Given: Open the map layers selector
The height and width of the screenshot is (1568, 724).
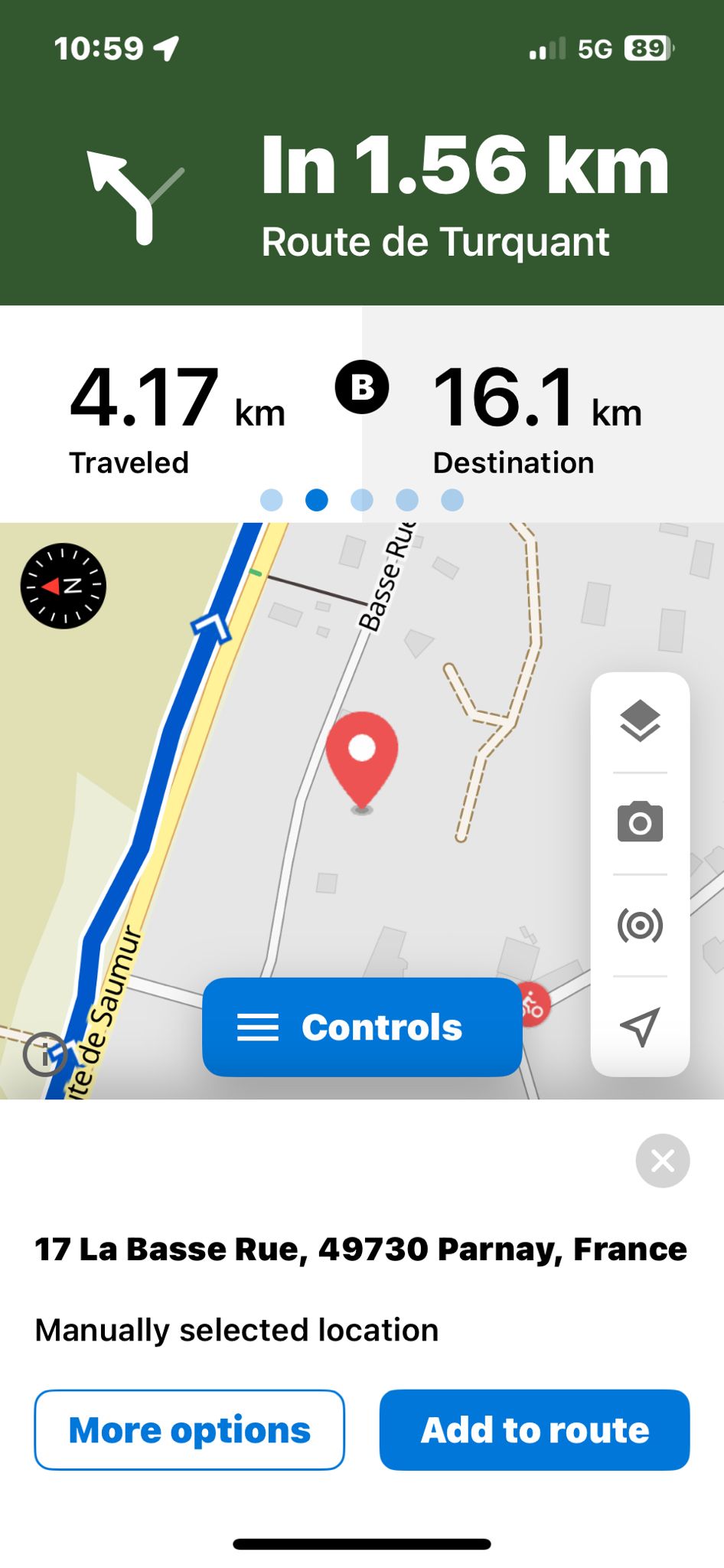Looking at the screenshot, I should point(640,721).
